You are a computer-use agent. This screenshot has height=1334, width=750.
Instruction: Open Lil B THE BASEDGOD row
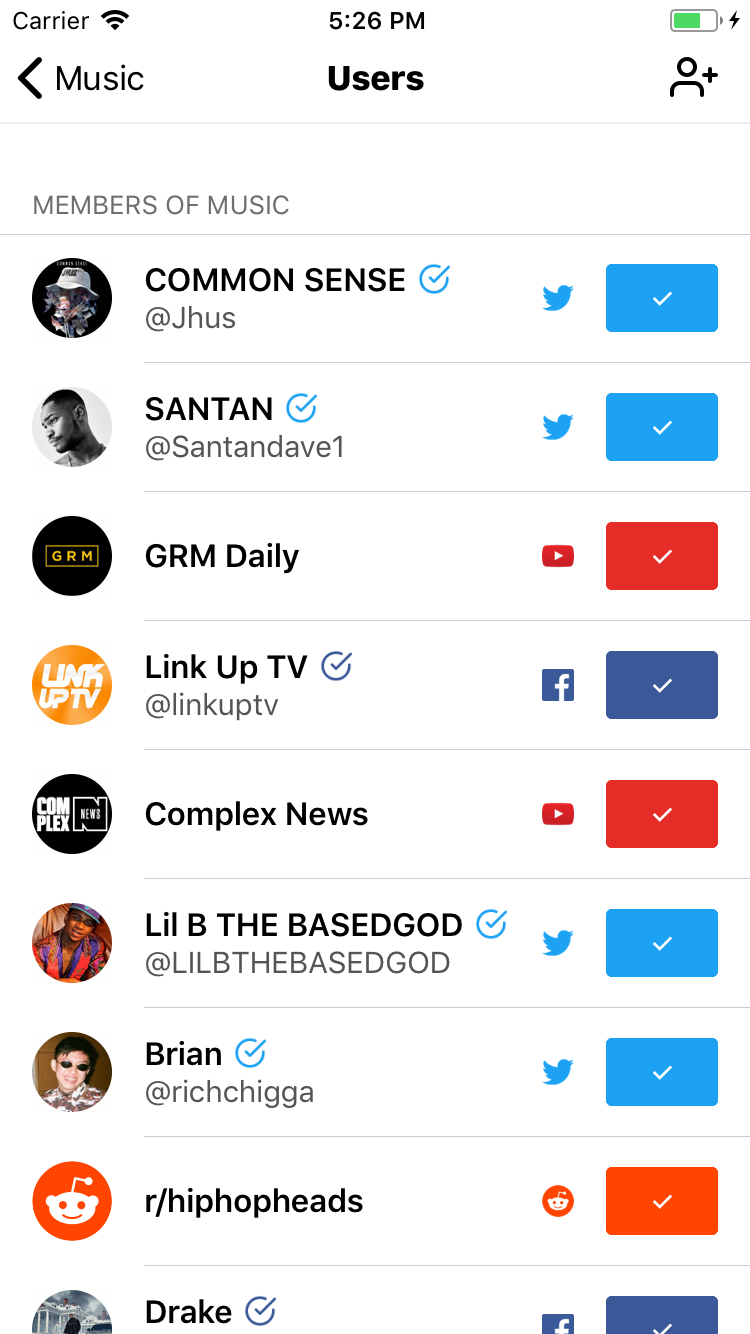click(375, 943)
